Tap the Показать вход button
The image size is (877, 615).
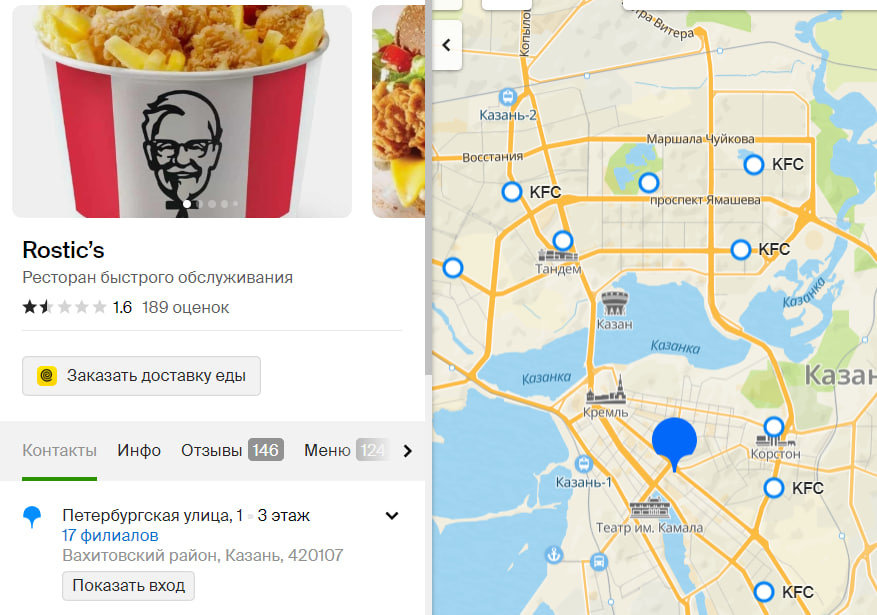[128, 585]
